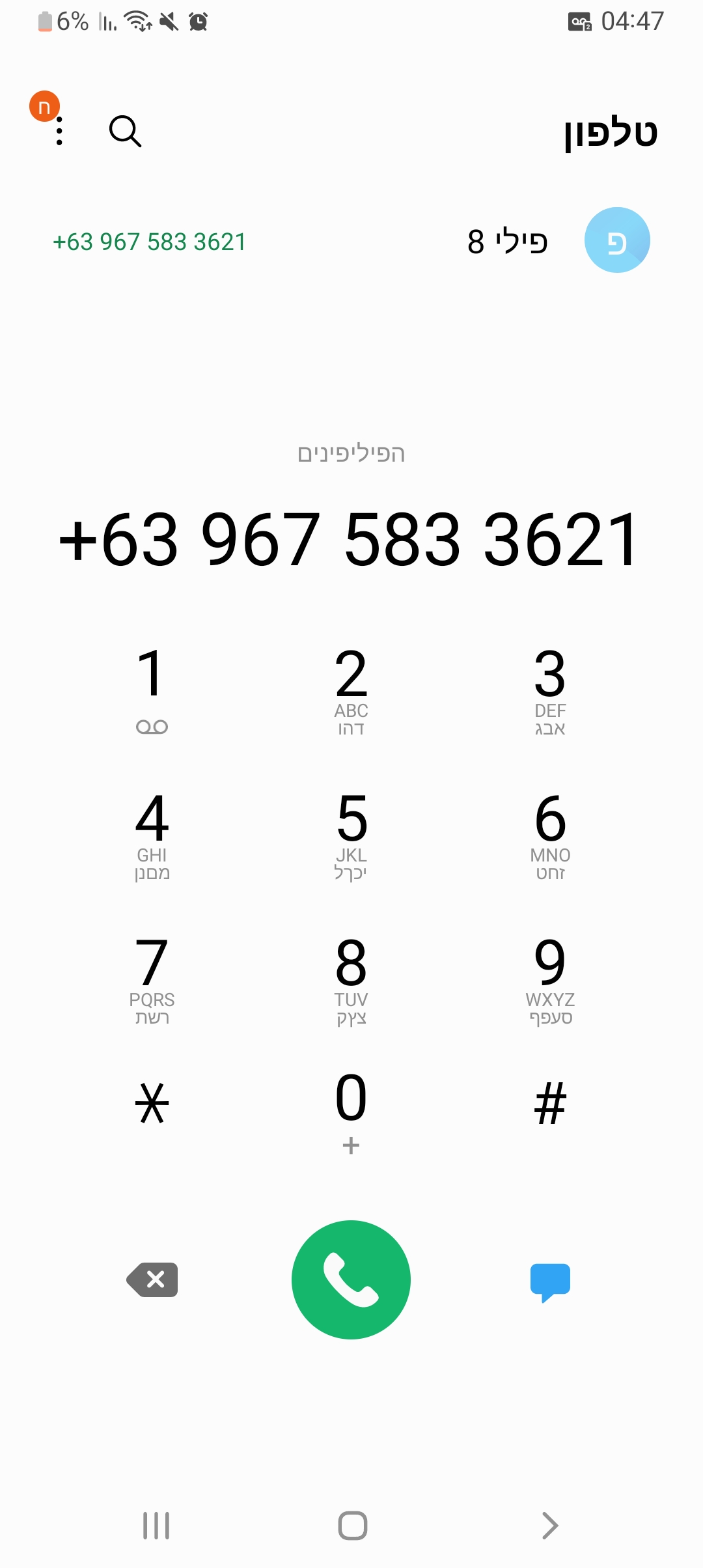Add digit 9 WXYZ to number
703x1568 pixels.
551,980
